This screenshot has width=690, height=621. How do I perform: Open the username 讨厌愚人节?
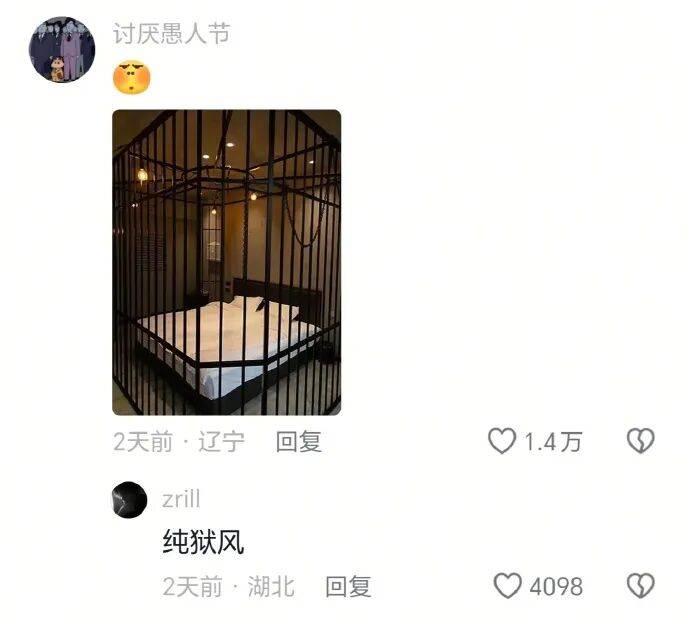(170, 34)
